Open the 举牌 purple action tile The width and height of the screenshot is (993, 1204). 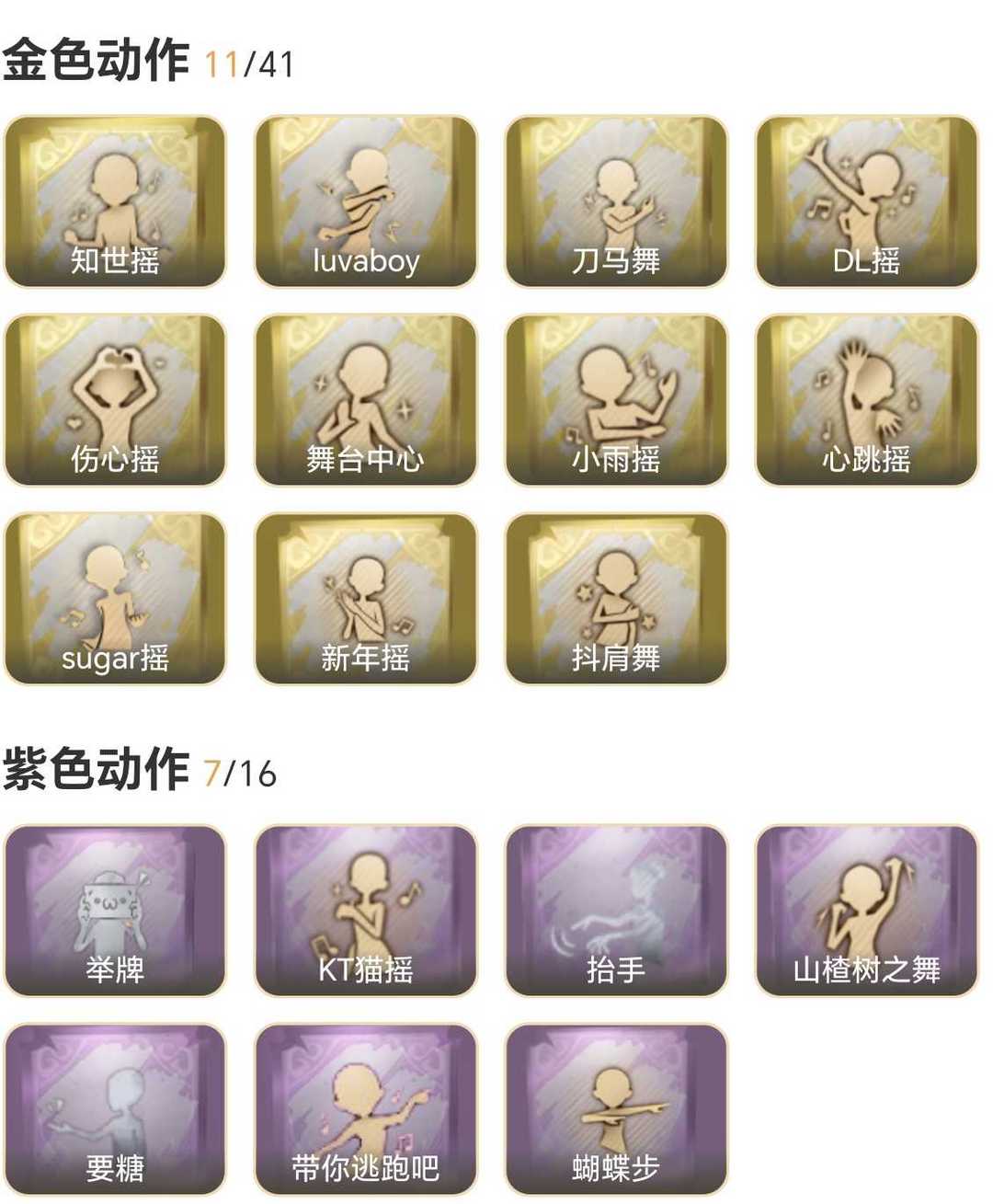[115, 911]
